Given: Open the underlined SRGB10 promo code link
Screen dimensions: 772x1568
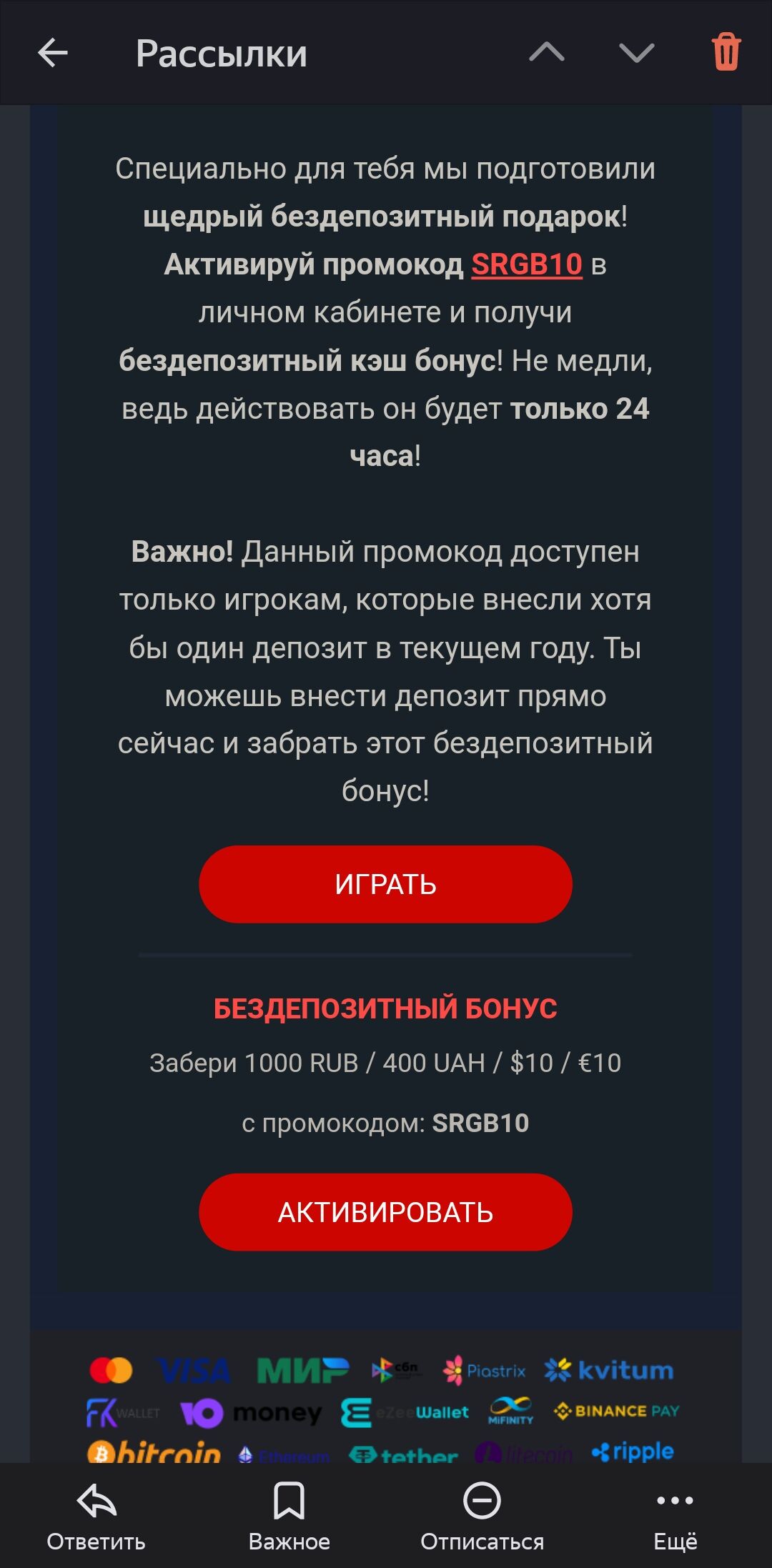Looking at the screenshot, I should coord(527,265).
